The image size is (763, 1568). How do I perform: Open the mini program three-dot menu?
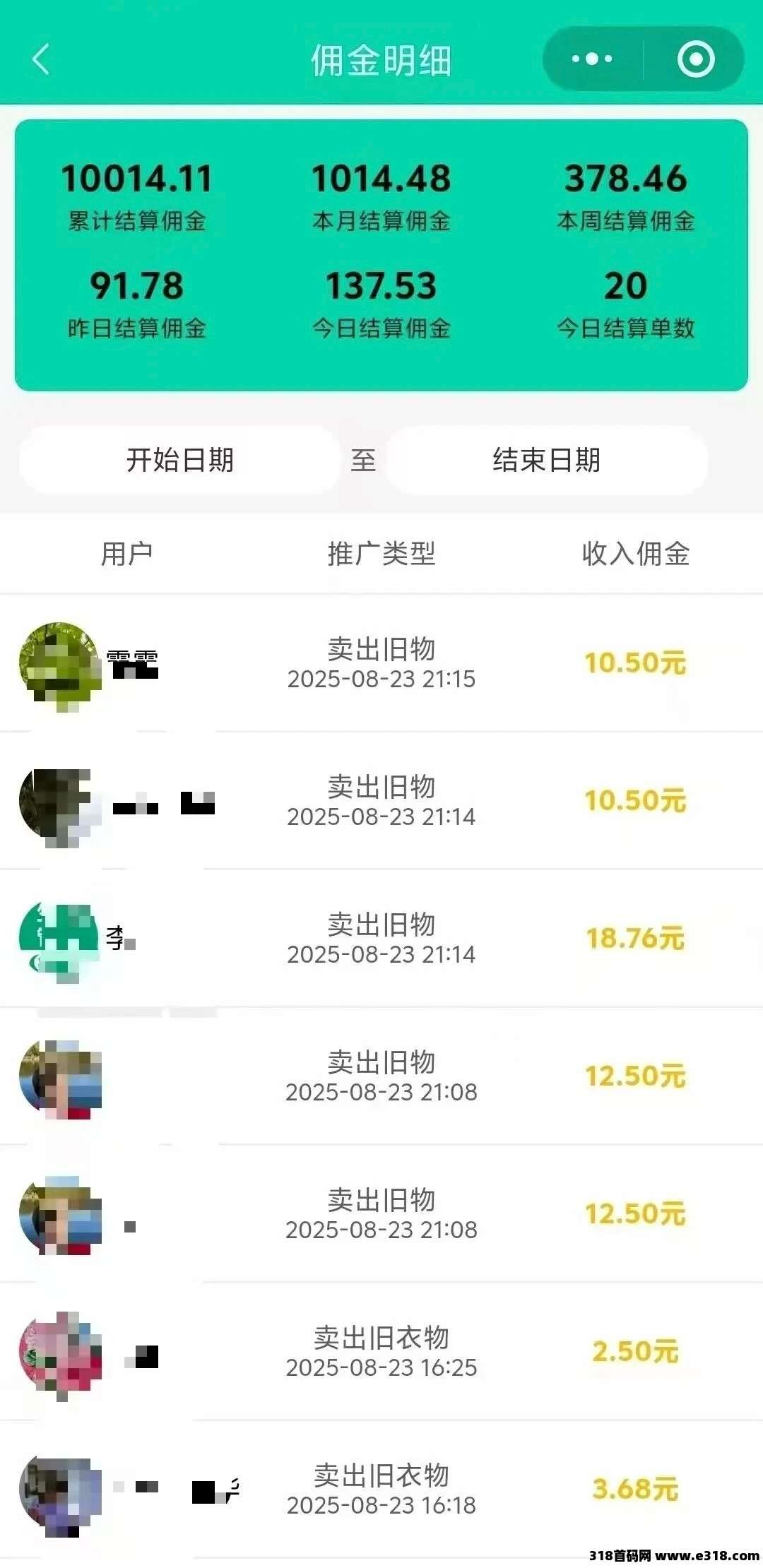[x=592, y=59]
